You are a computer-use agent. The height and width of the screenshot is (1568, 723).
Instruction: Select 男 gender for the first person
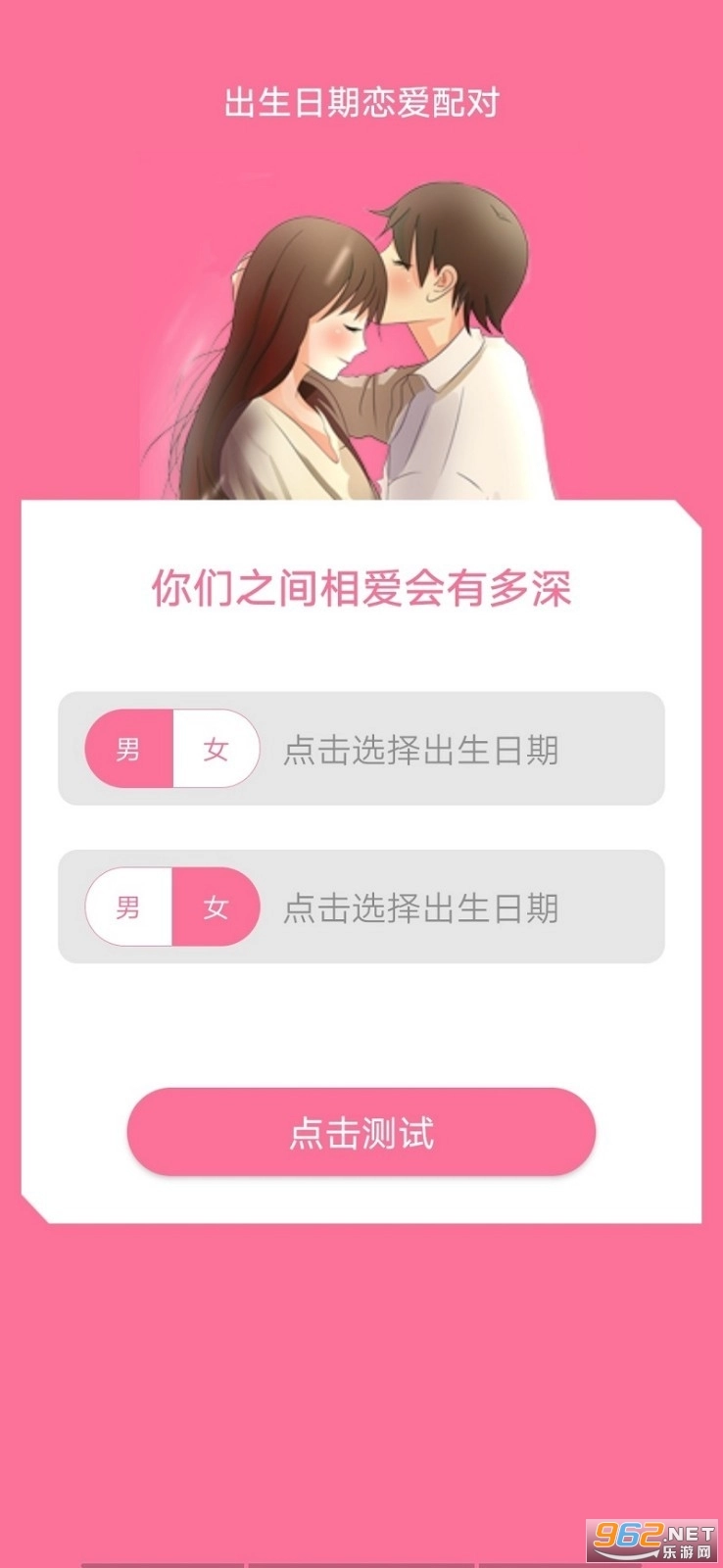pyautogui.click(x=127, y=748)
